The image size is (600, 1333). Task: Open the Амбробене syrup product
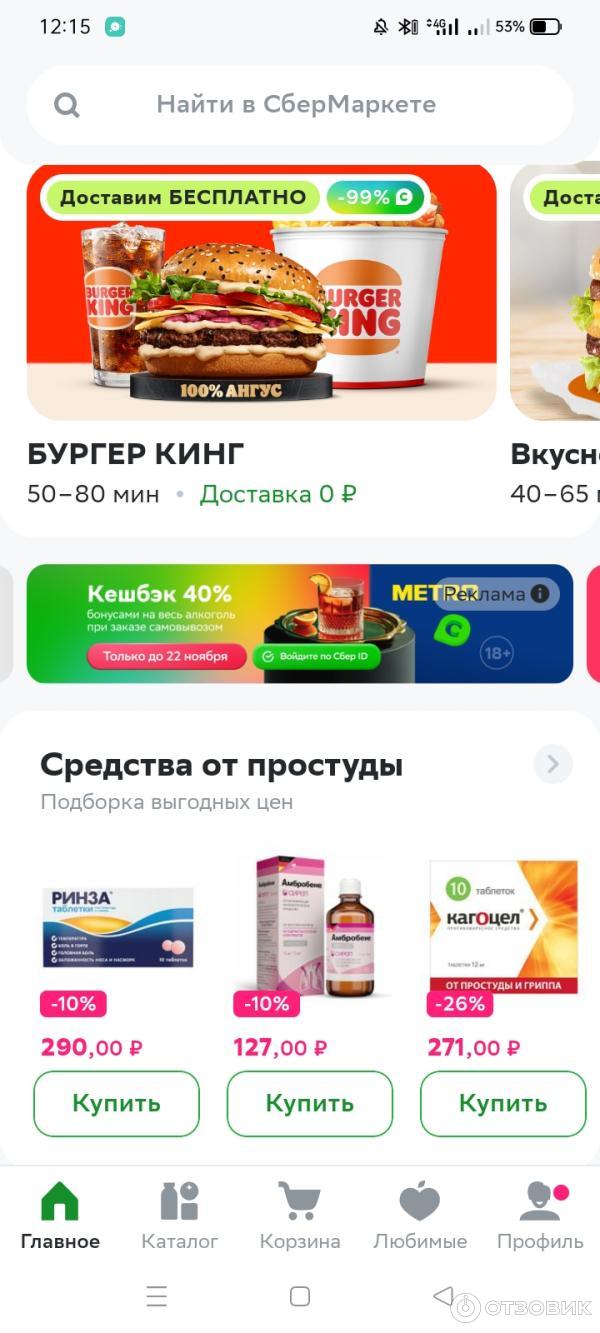[x=310, y=925]
